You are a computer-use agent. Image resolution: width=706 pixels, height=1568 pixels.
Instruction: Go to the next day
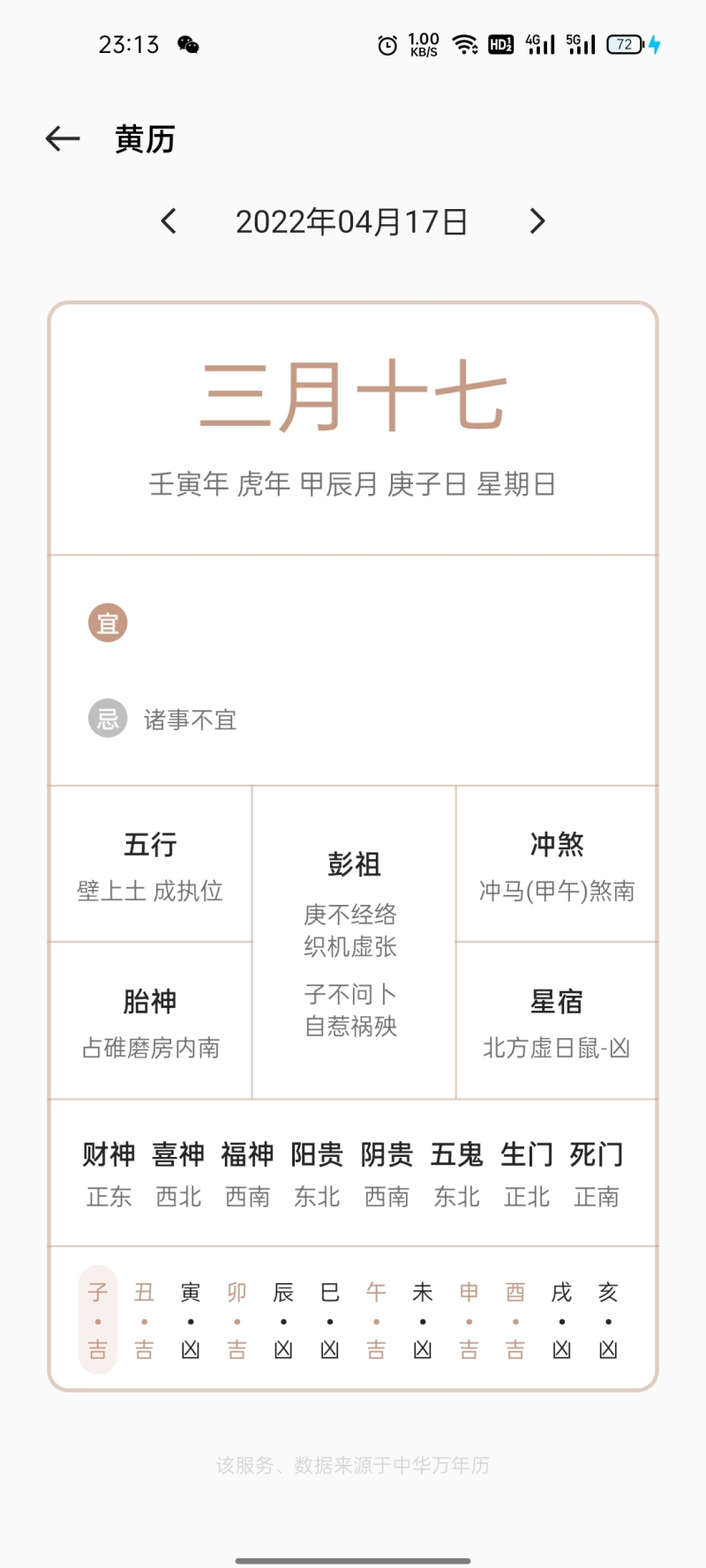coord(537,221)
